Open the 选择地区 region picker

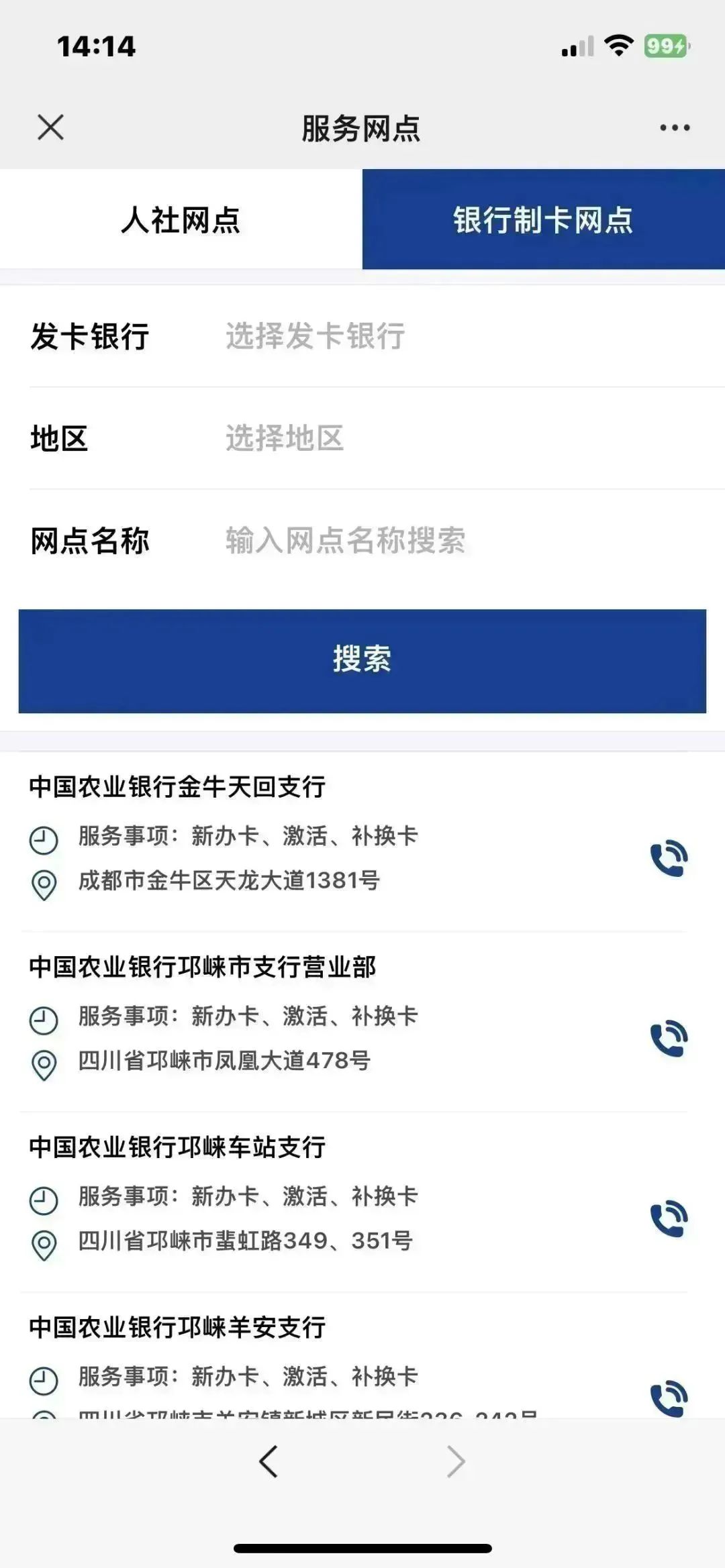[285, 438]
